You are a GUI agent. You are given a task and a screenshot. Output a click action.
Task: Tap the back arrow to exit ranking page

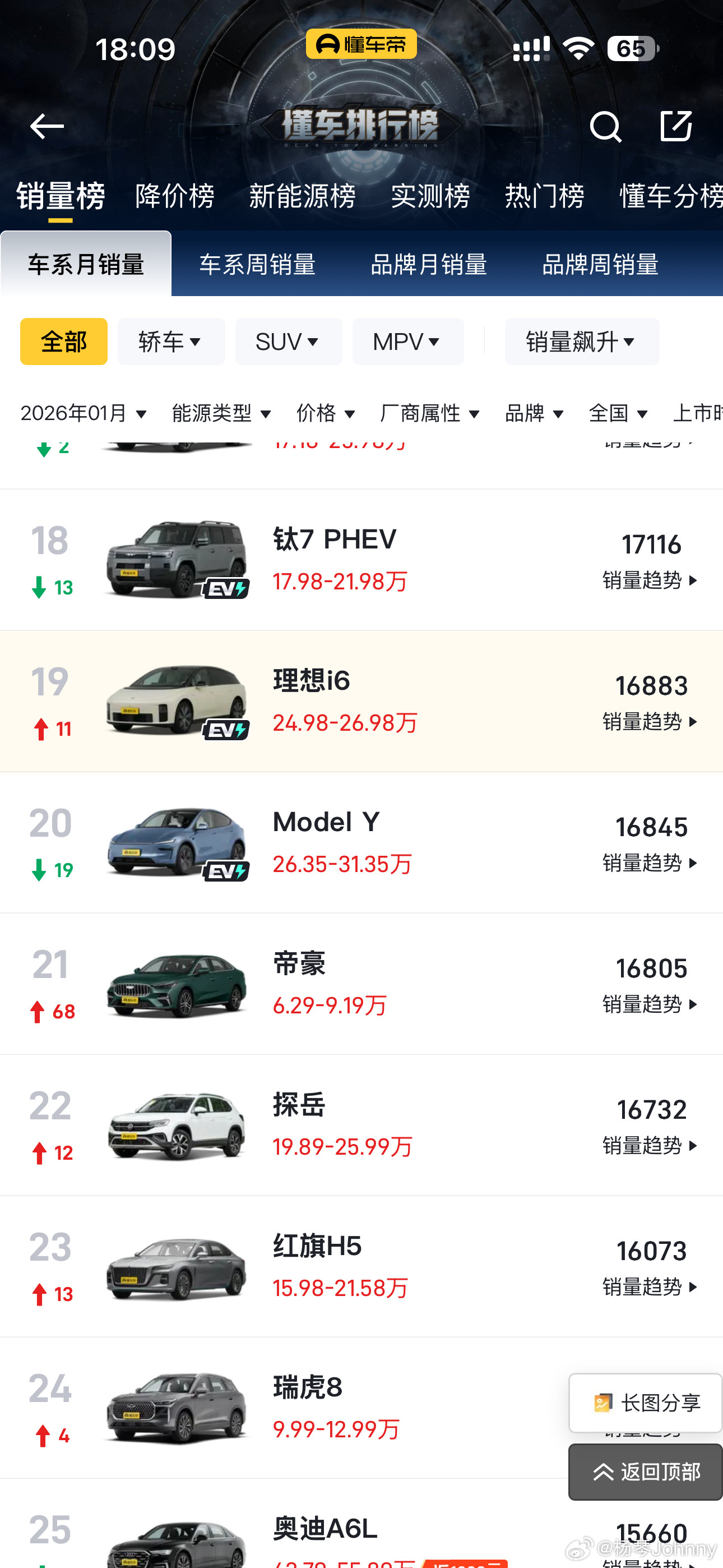(x=47, y=126)
